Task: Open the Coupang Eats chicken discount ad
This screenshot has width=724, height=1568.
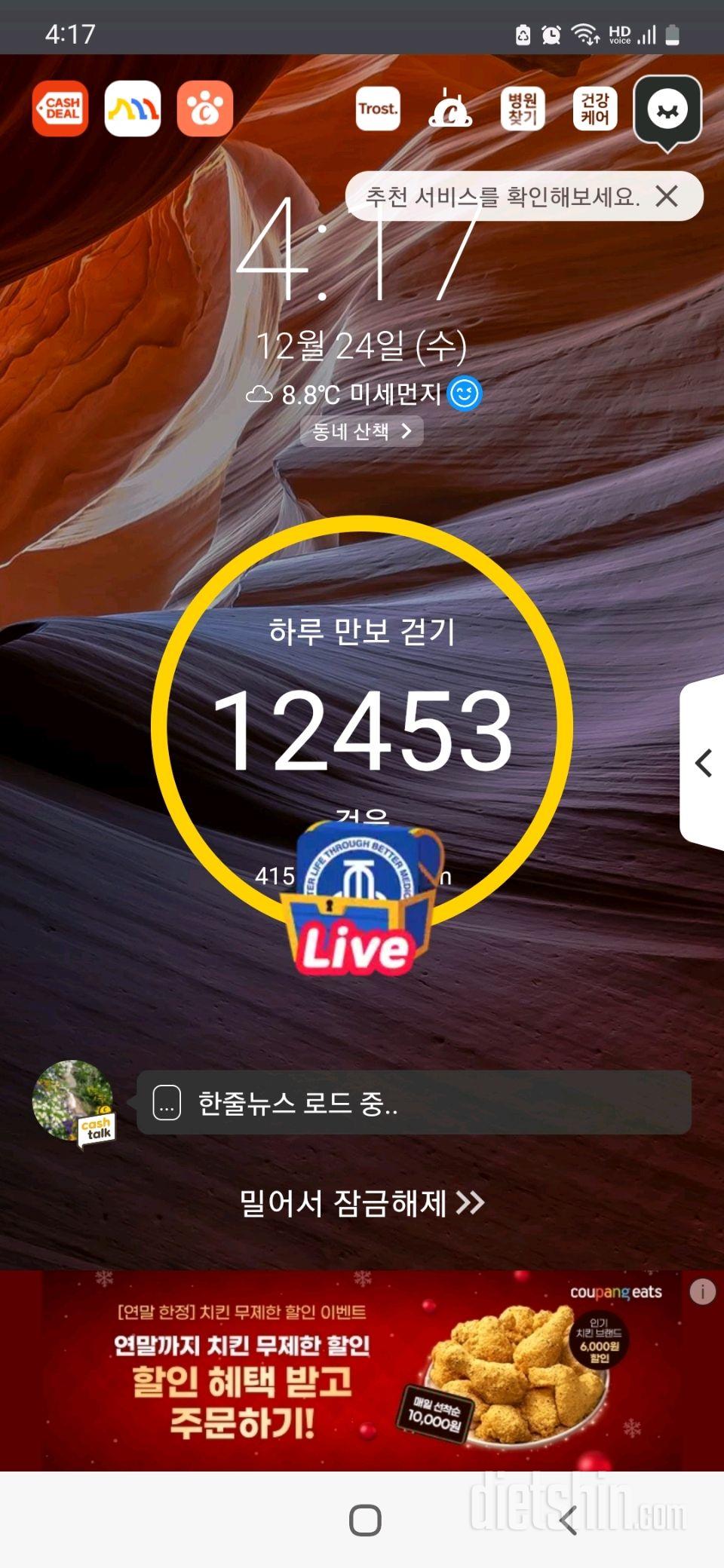Action: click(x=360, y=1370)
